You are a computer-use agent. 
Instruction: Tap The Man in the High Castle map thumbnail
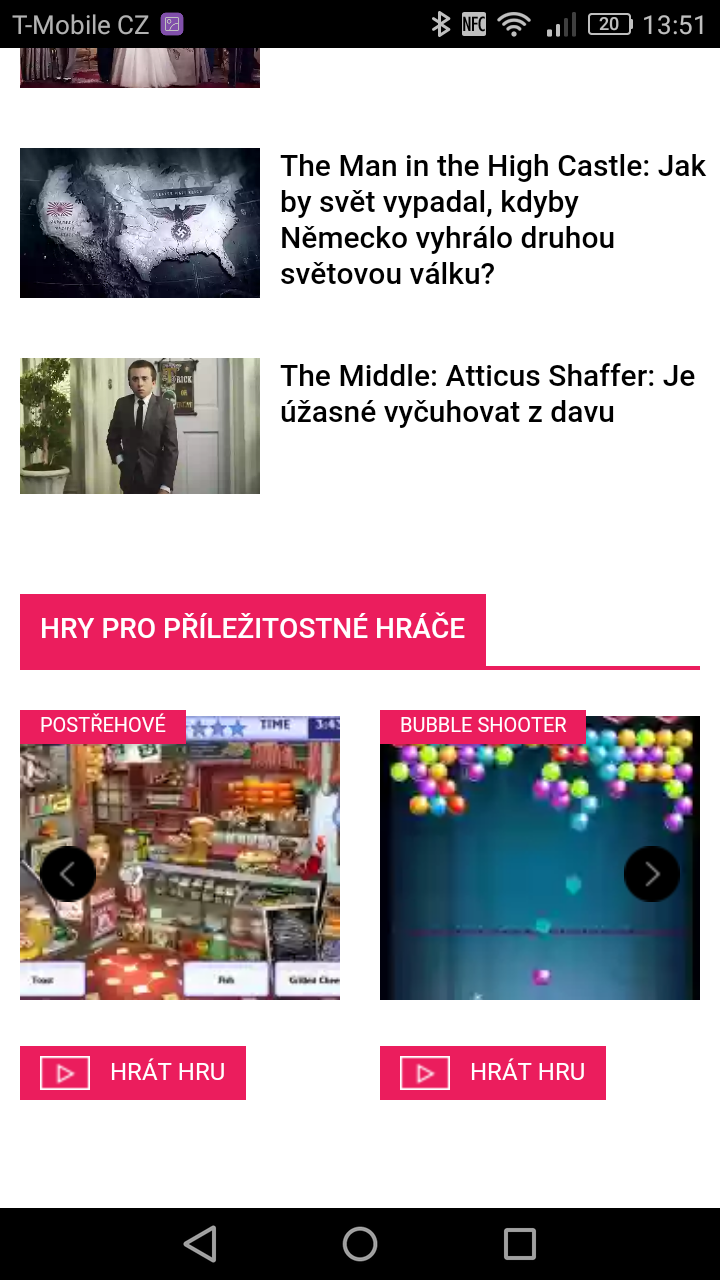pos(140,223)
